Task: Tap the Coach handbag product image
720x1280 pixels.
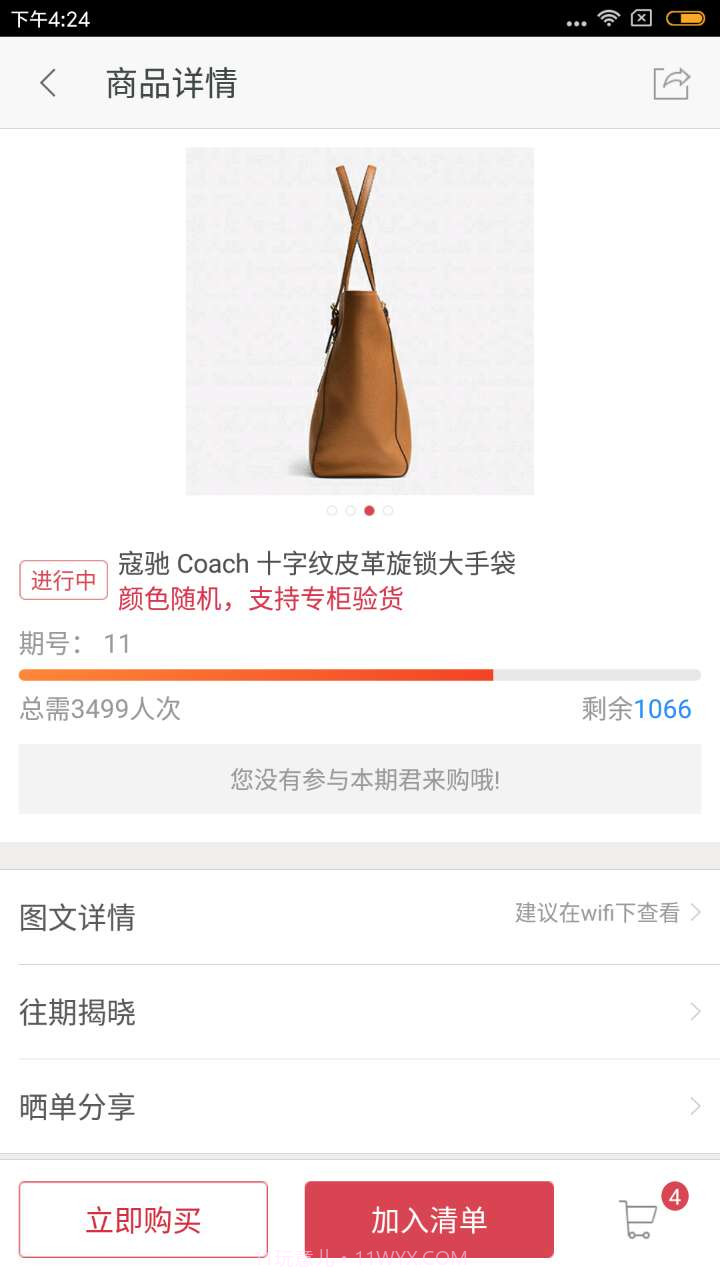Action: pyautogui.click(x=359, y=320)
